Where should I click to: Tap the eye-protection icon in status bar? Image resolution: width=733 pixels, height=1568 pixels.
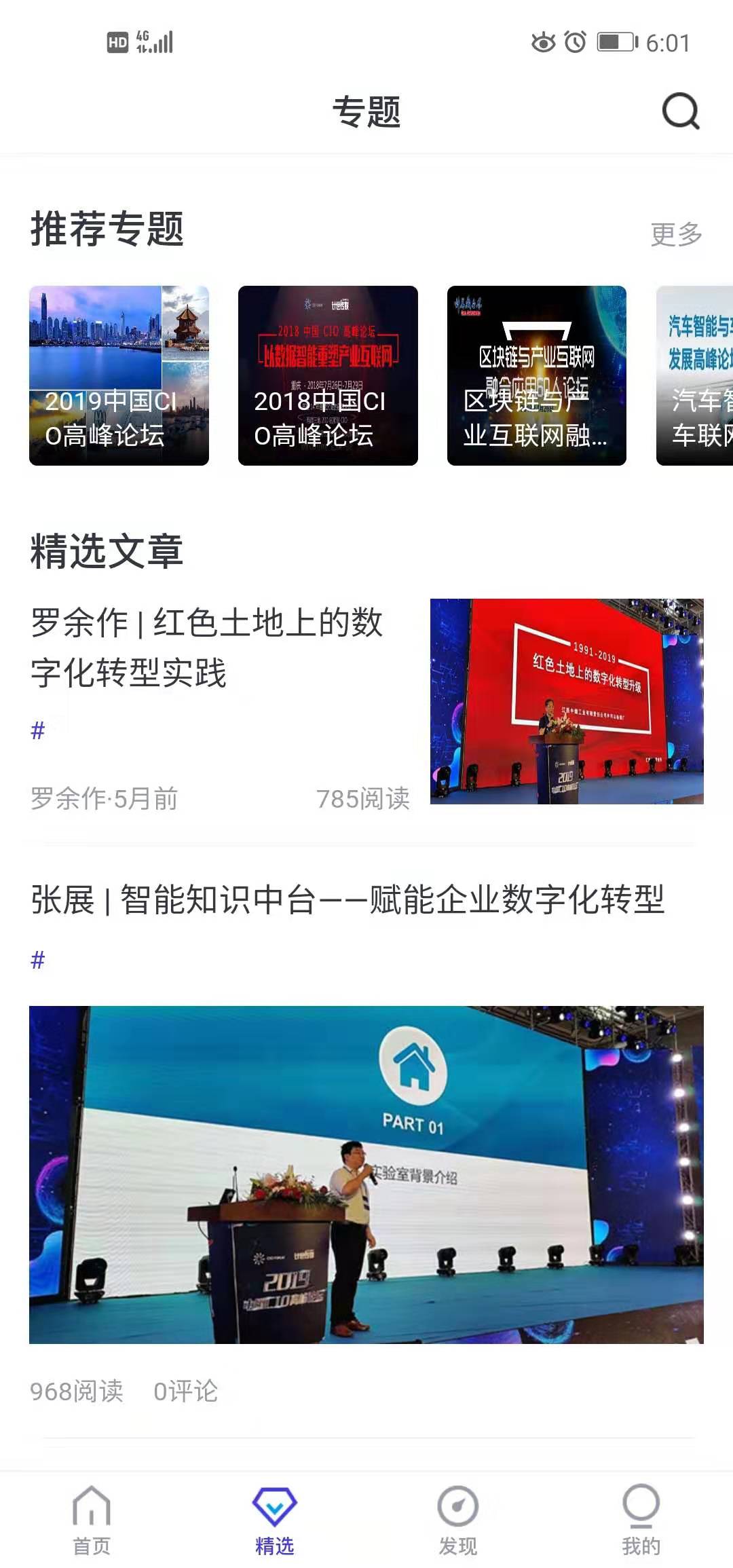(544, 43)
